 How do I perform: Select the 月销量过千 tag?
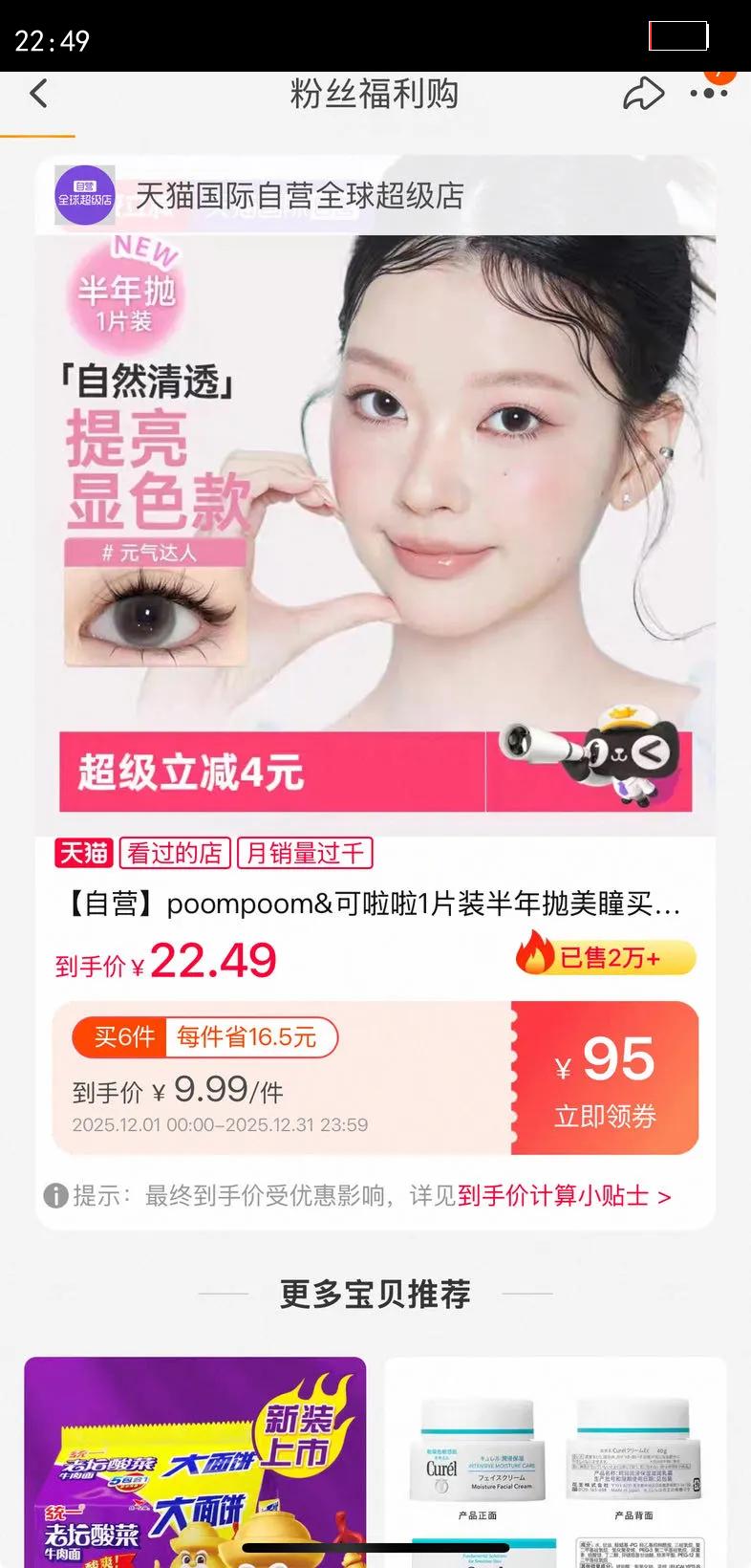point(305,853)
